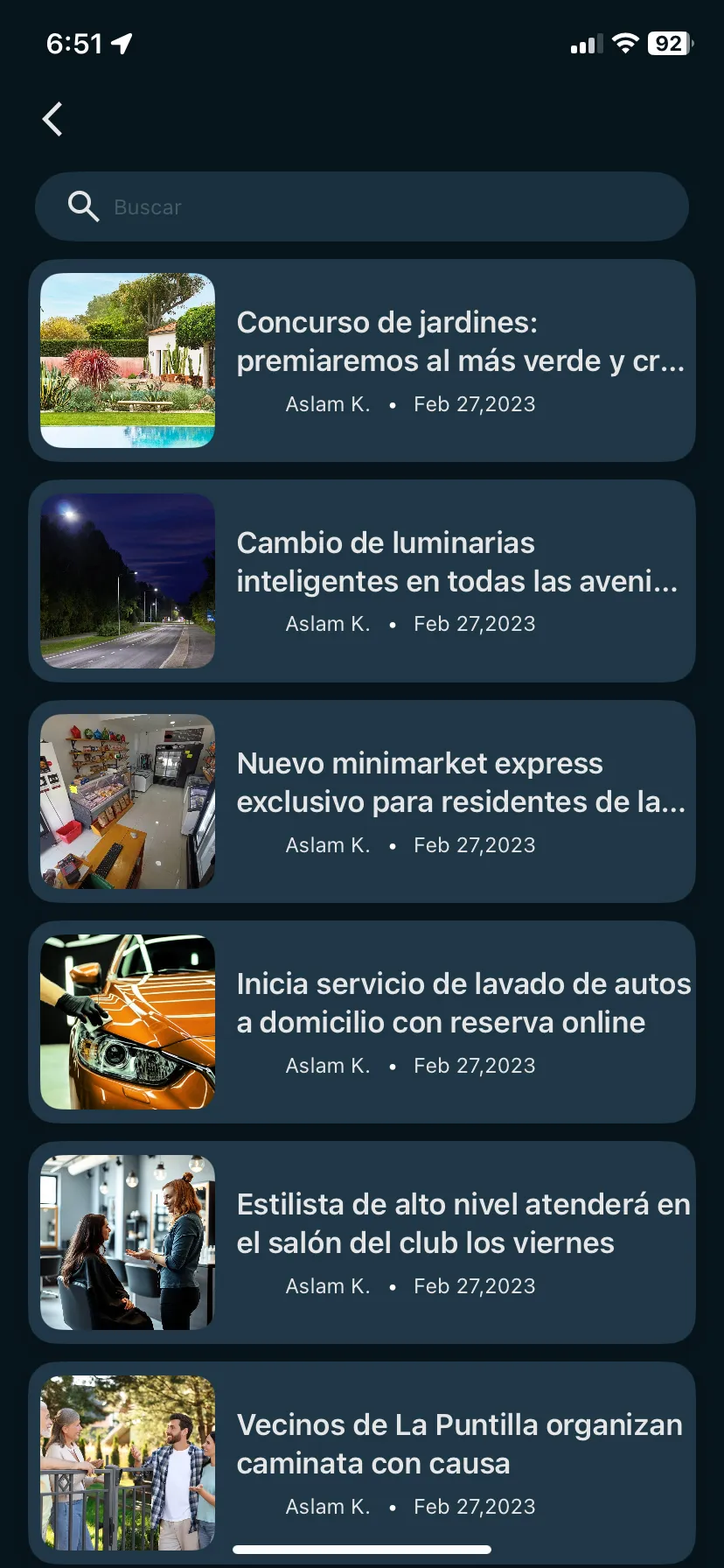Tap the cellular signal bars icon
The height and width of the screenshot is (1568, 724).
point(586,44)
